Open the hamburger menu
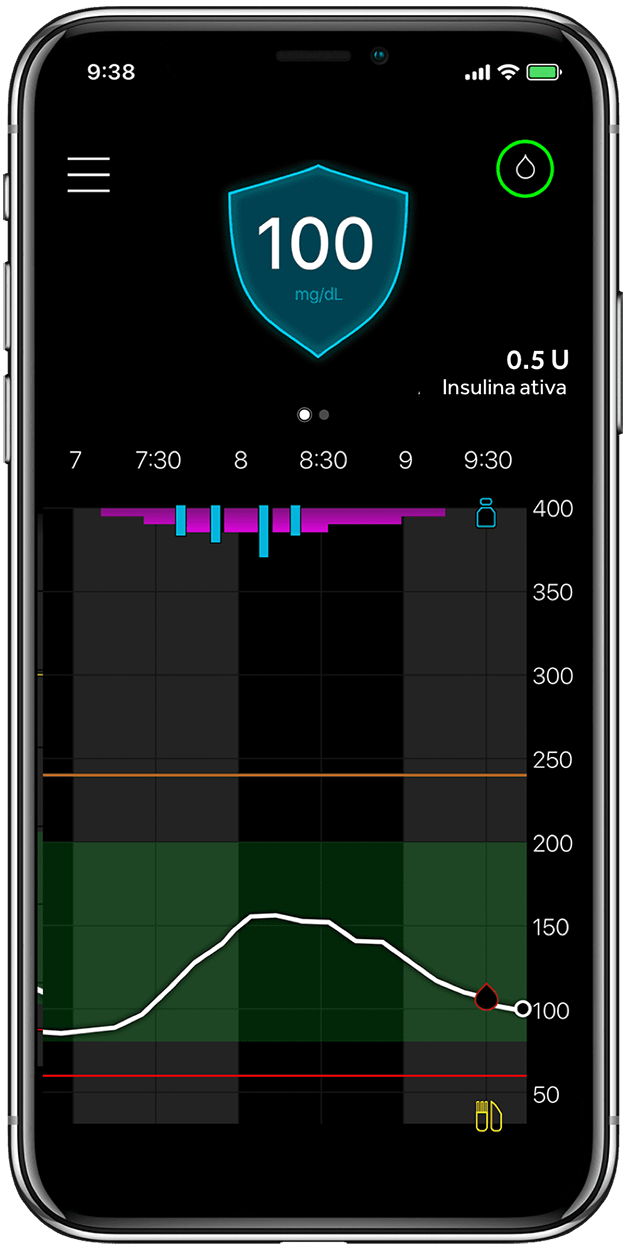The height and width of the screenshot is (1250, 626). (88, 175)
